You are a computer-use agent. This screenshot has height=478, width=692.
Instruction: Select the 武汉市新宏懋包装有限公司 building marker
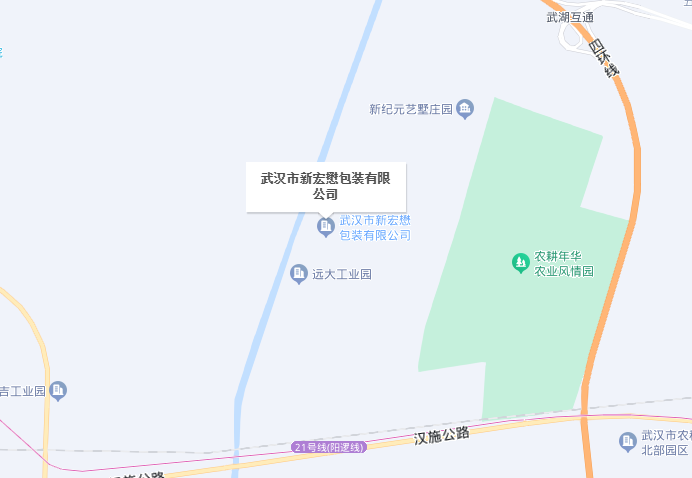325,228
